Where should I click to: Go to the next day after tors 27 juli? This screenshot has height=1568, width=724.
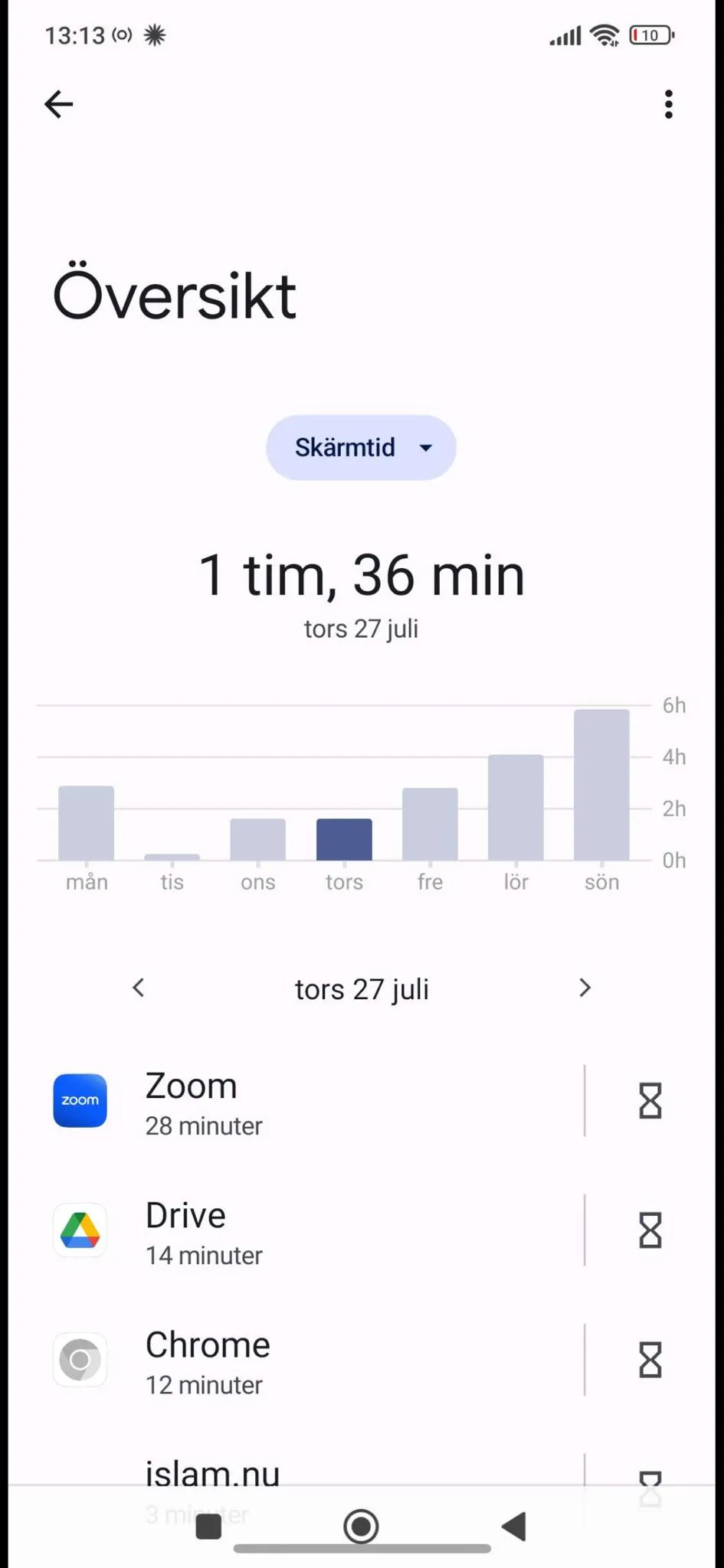coord(585,988)
